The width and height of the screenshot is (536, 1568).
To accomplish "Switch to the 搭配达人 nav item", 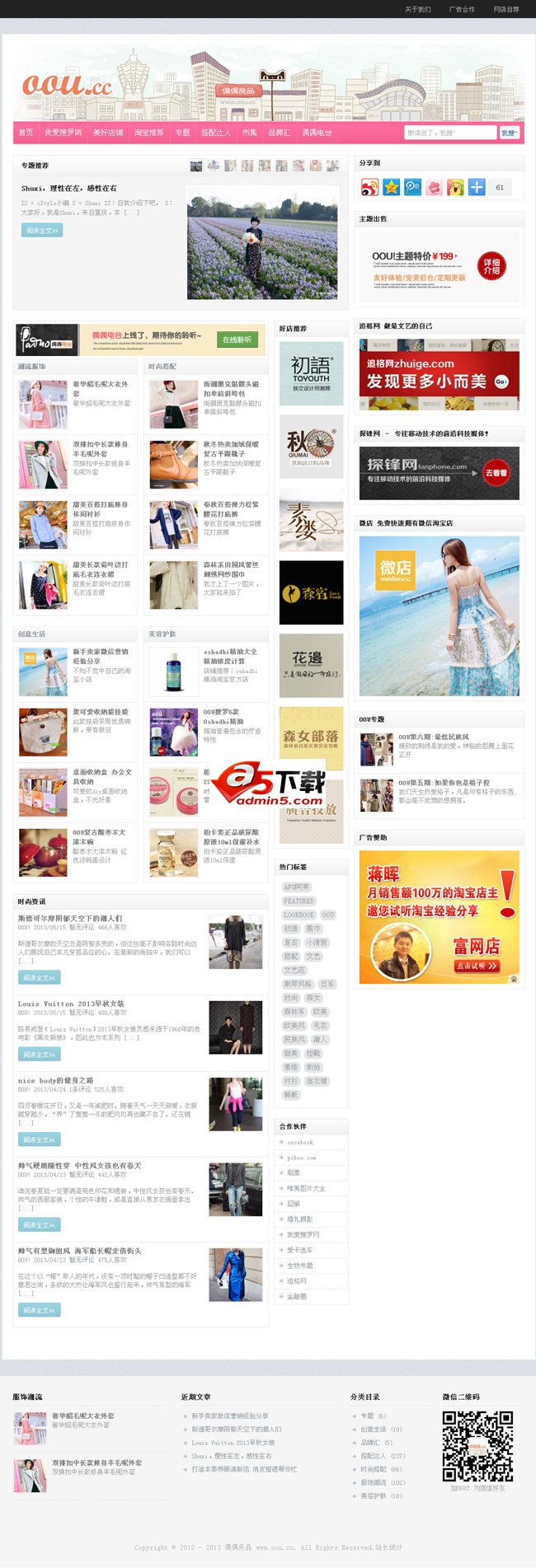I will [x=216, y=133].
